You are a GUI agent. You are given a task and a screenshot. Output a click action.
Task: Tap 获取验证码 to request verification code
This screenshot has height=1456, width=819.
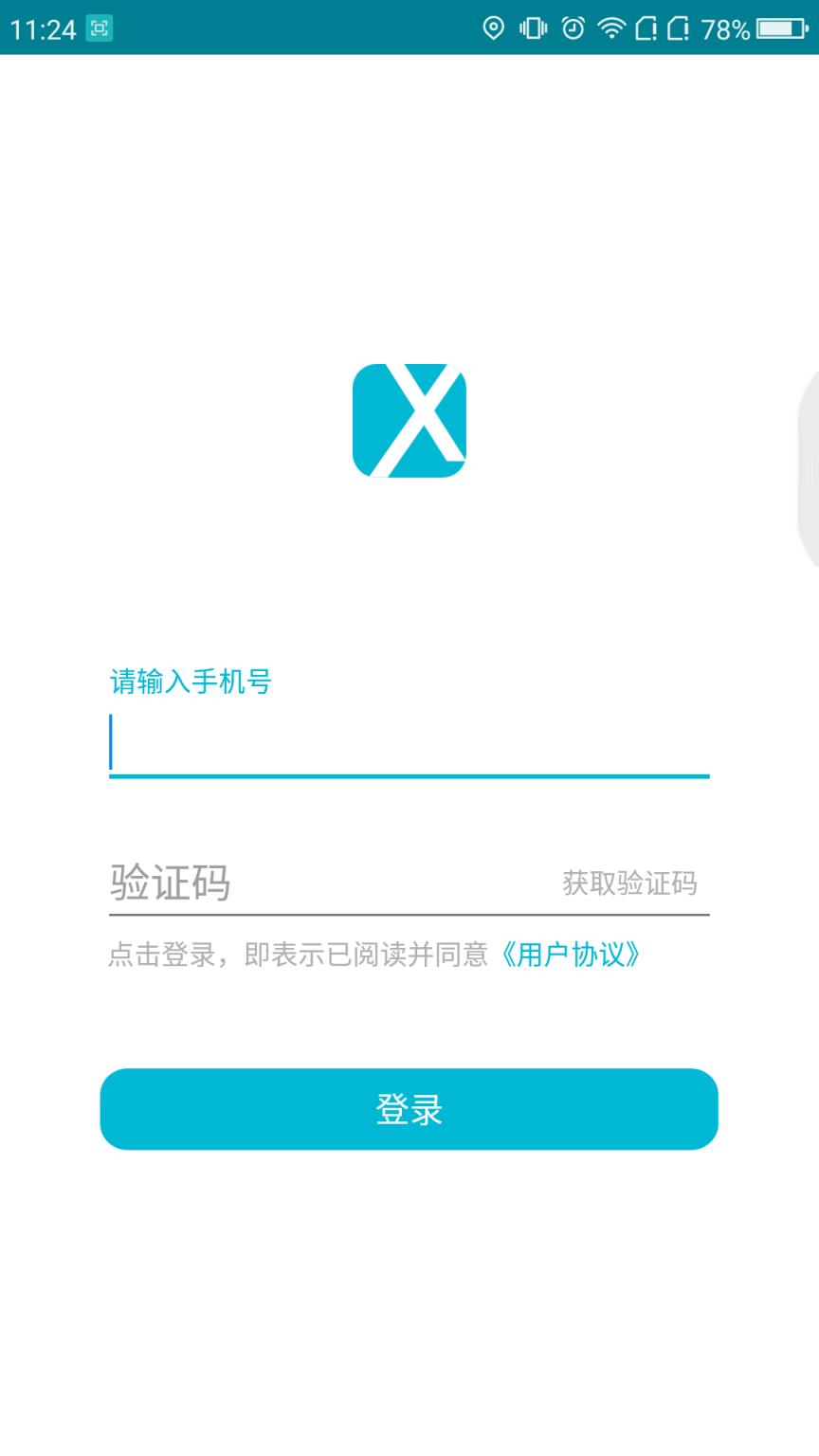tap(629, 883)
